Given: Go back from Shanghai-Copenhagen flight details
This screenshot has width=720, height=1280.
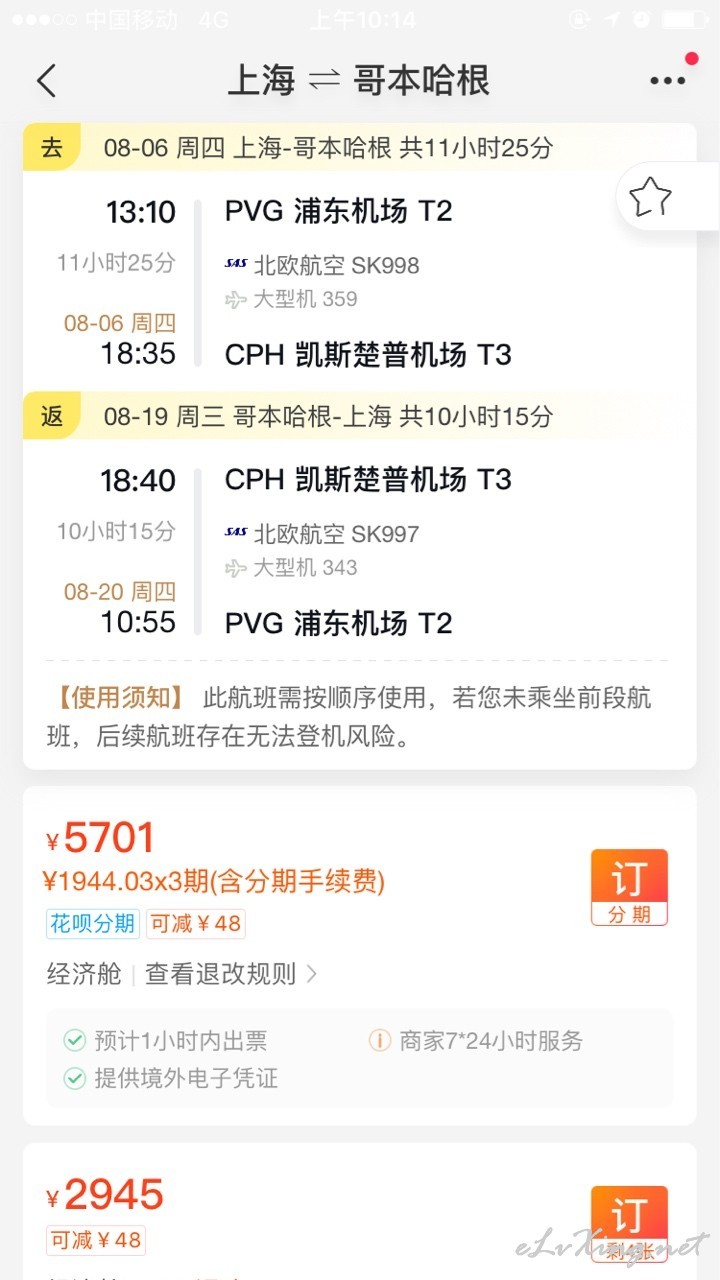Looking at the screenshot, I should click(x=46, y=81).
